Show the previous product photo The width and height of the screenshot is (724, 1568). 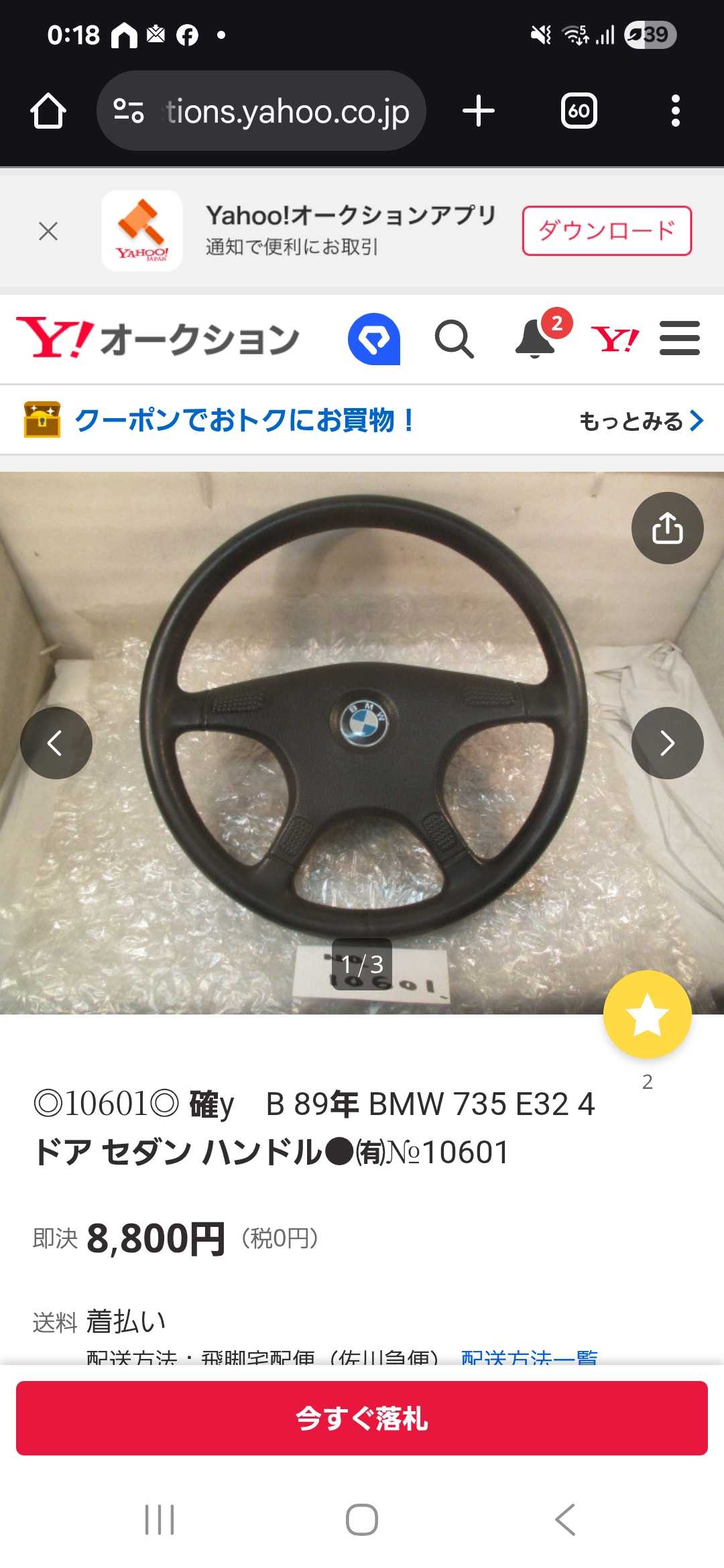pos(56,743)
